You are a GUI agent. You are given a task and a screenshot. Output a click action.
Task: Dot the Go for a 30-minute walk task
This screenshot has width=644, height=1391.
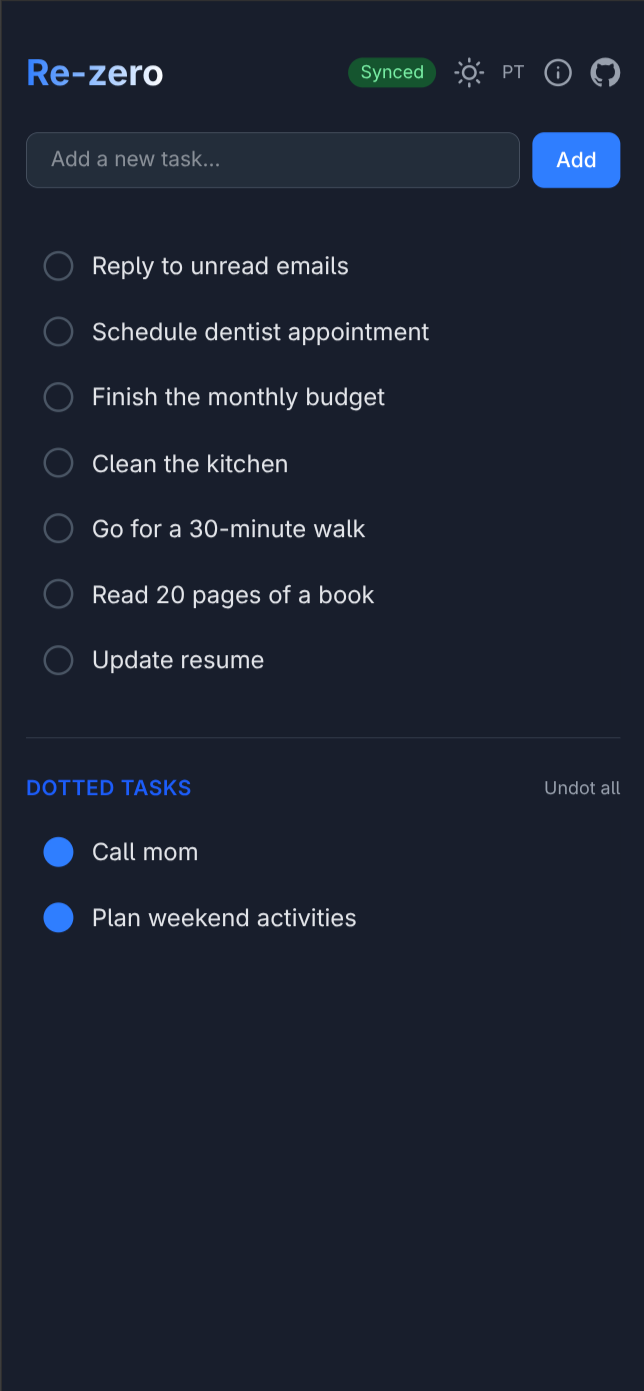point(59,528)
